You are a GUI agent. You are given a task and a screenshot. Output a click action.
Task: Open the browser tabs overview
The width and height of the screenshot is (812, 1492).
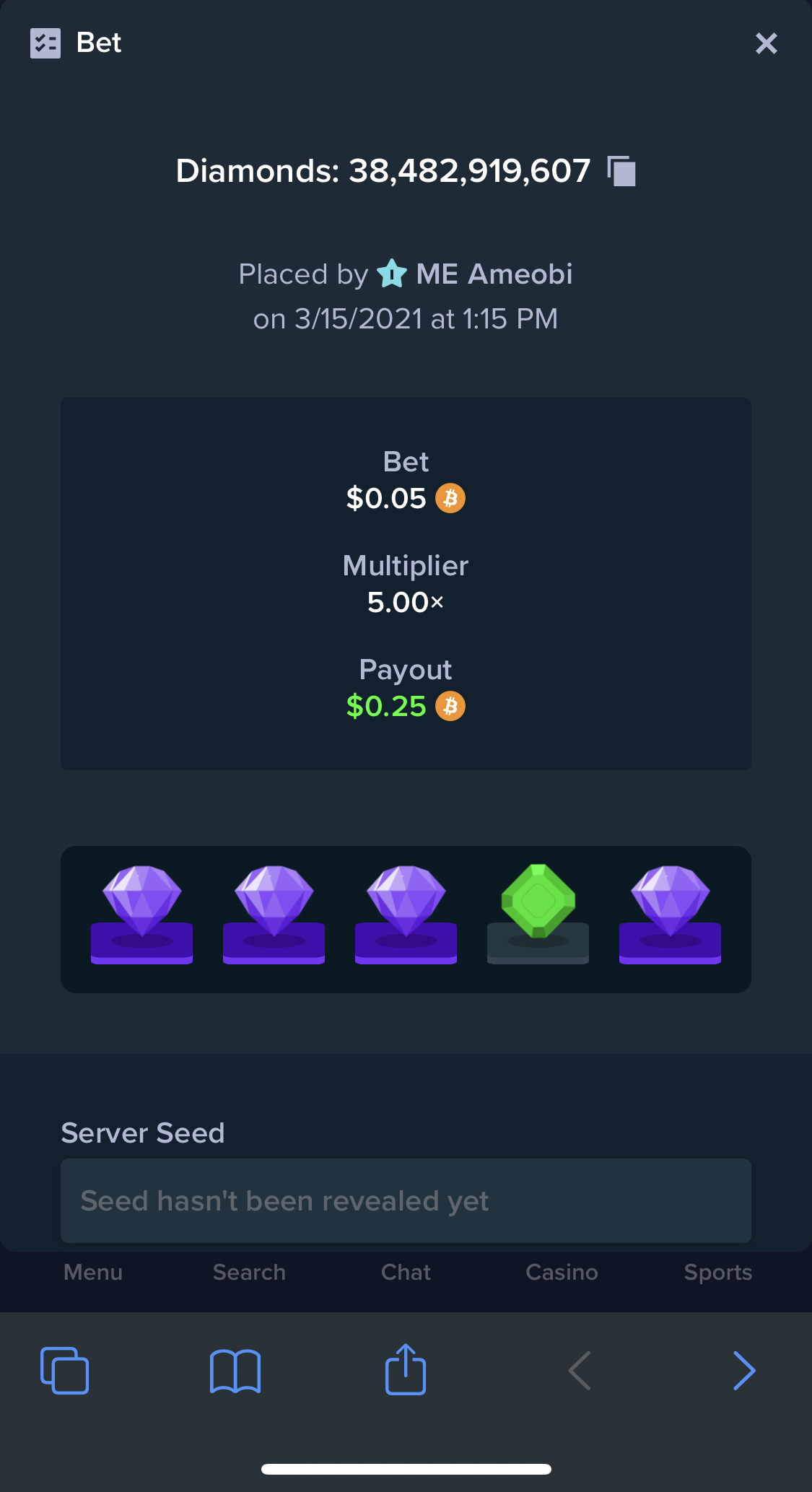(x=65, y=1370)
